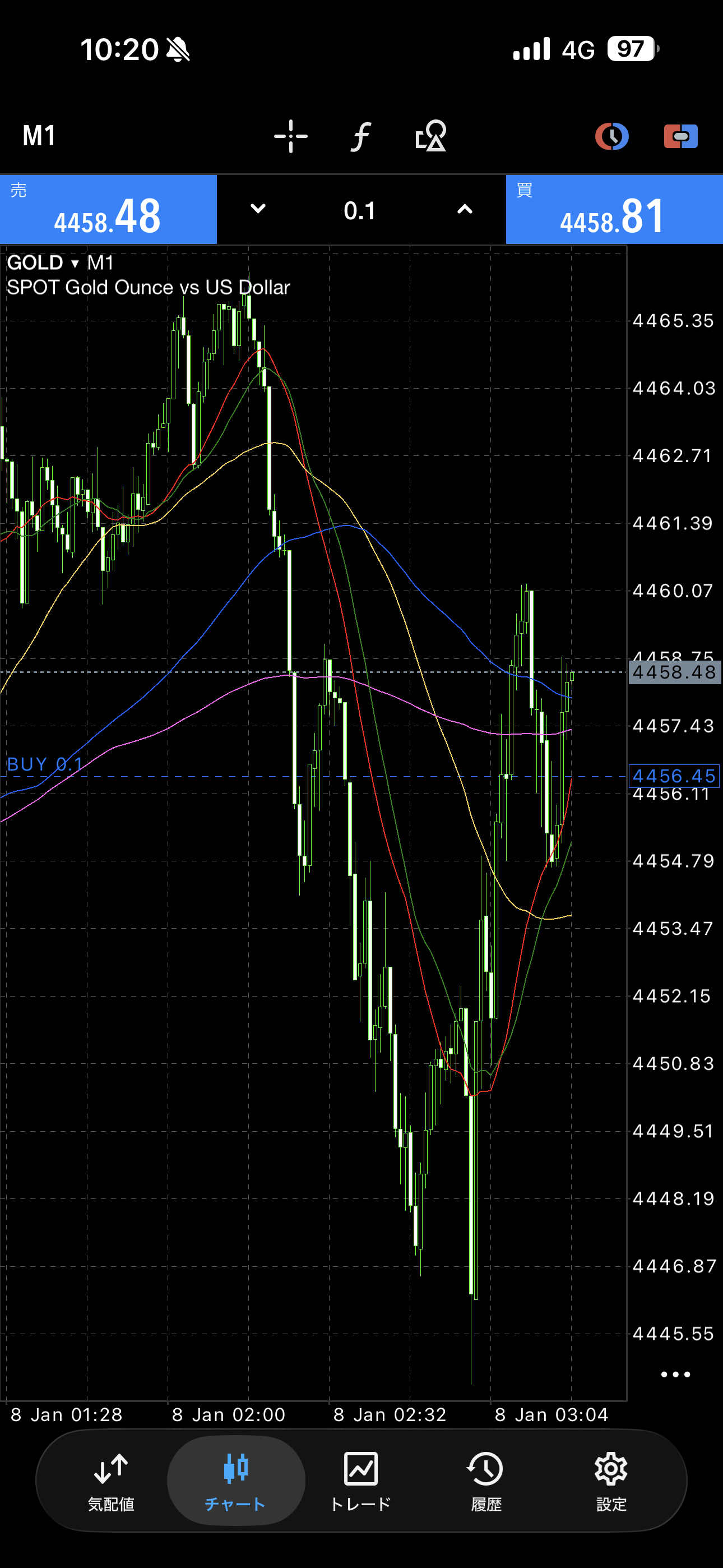This screenshot has width=723, height=1568.
Task: Open the three-dot chart options menu
Action: pos(675,1374)
